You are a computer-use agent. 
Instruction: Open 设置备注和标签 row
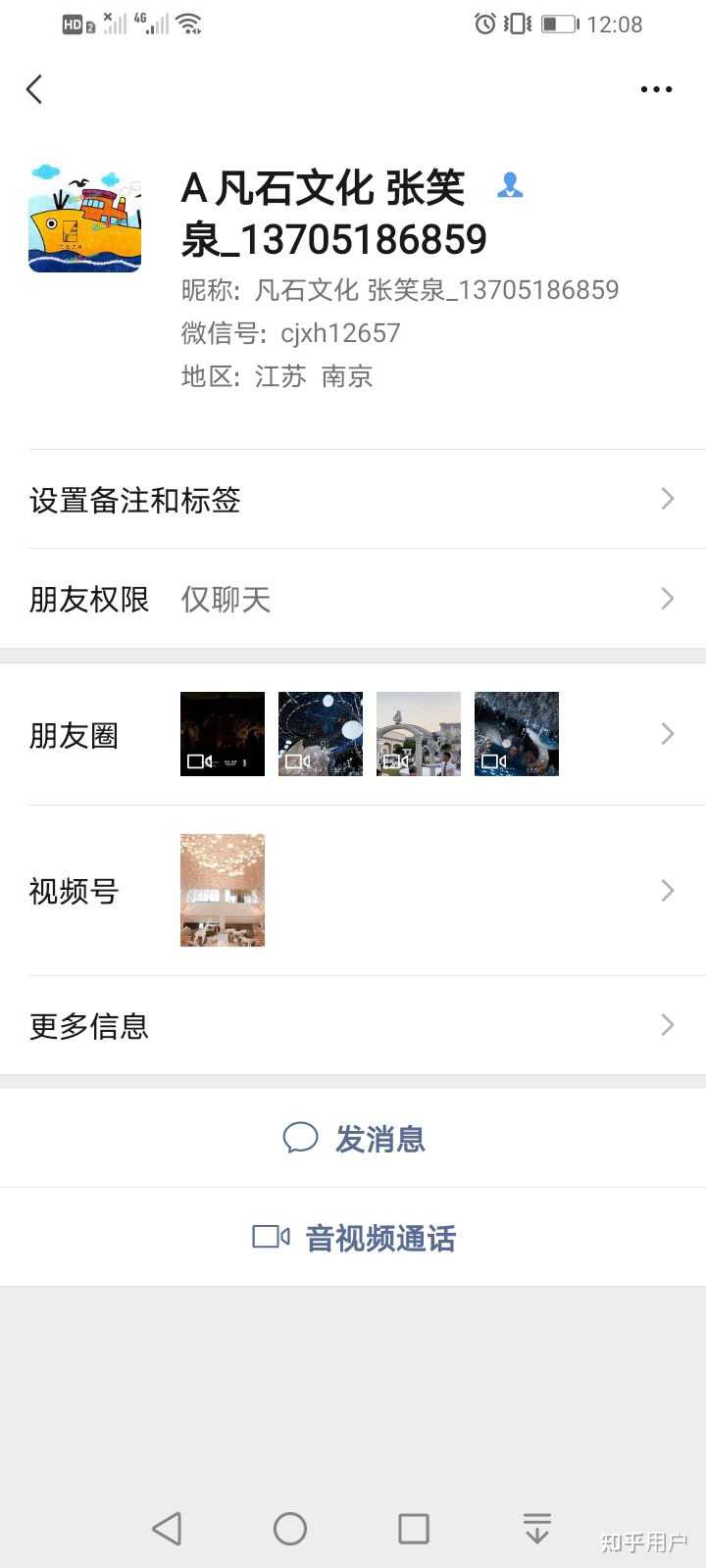(x=353, y=500)
